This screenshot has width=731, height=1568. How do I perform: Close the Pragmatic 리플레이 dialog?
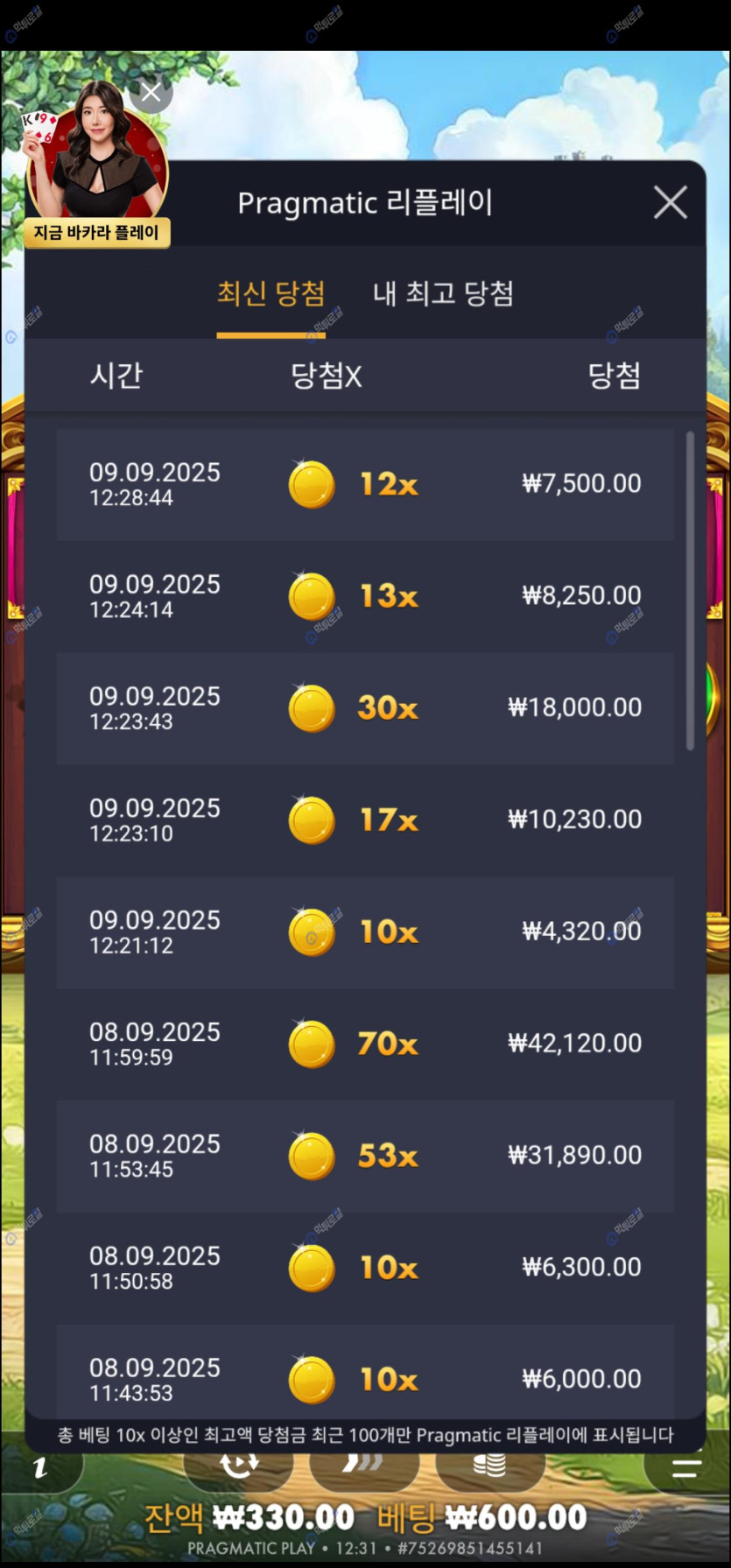[670, 203]
